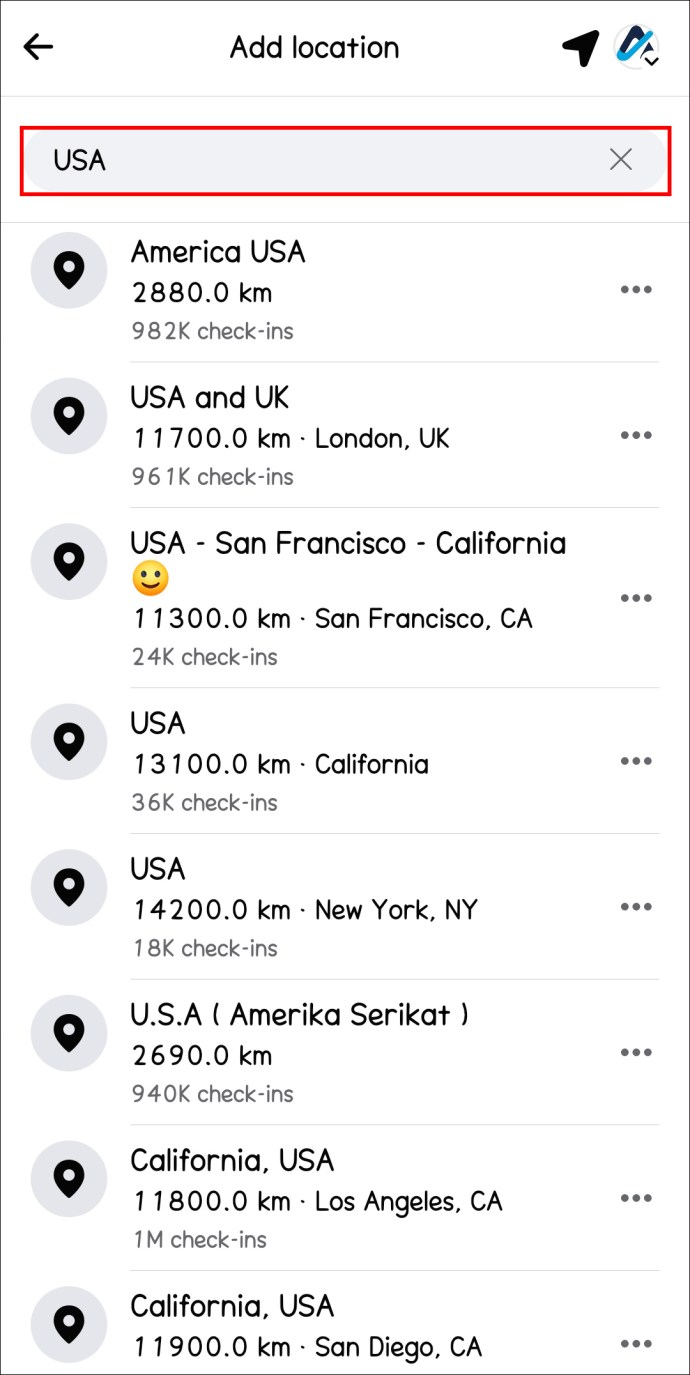Select USA located in California
The image size is (690, 1375).
point(345,761)
